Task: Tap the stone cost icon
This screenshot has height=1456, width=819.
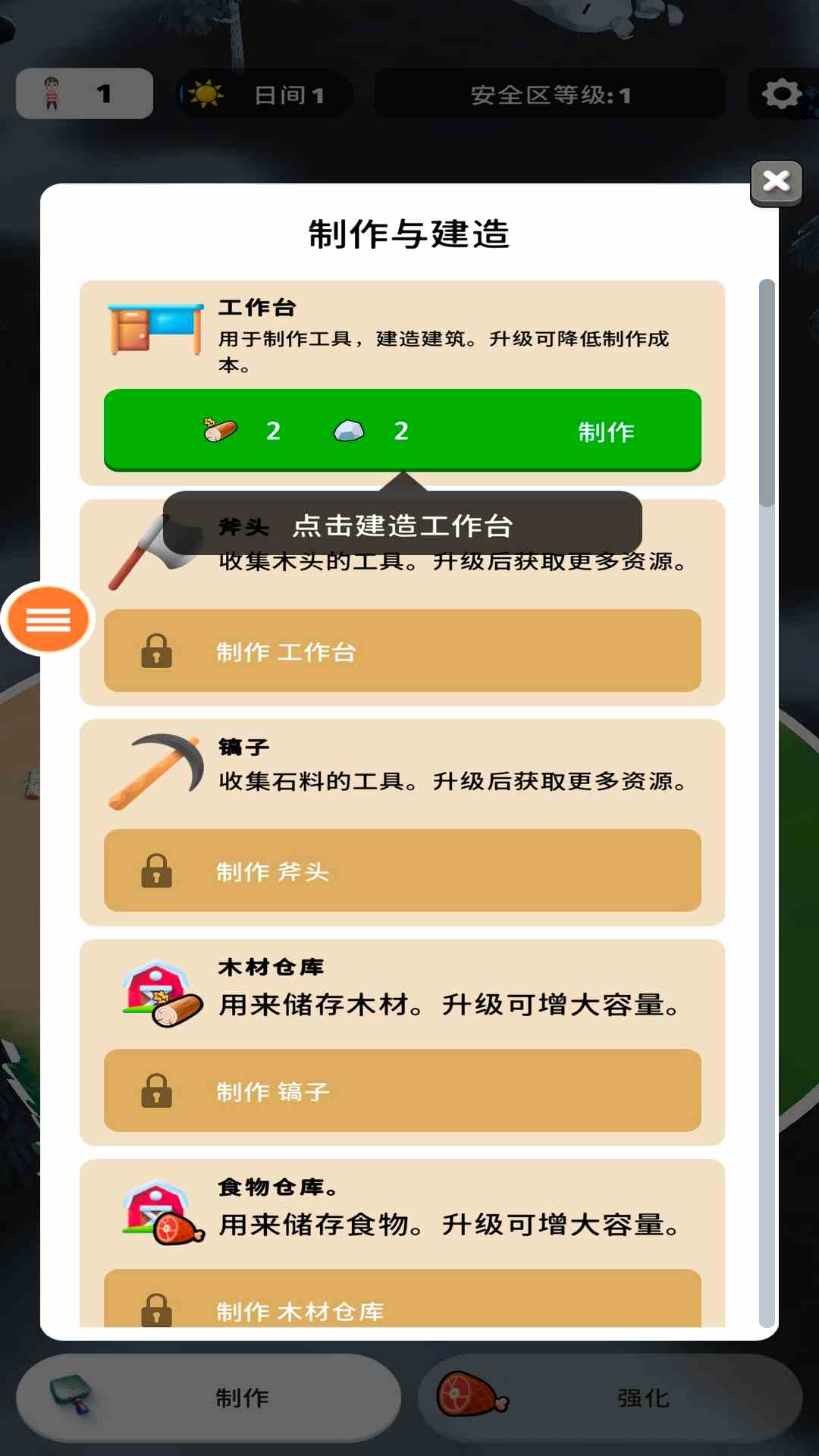Action: [350, 430]
